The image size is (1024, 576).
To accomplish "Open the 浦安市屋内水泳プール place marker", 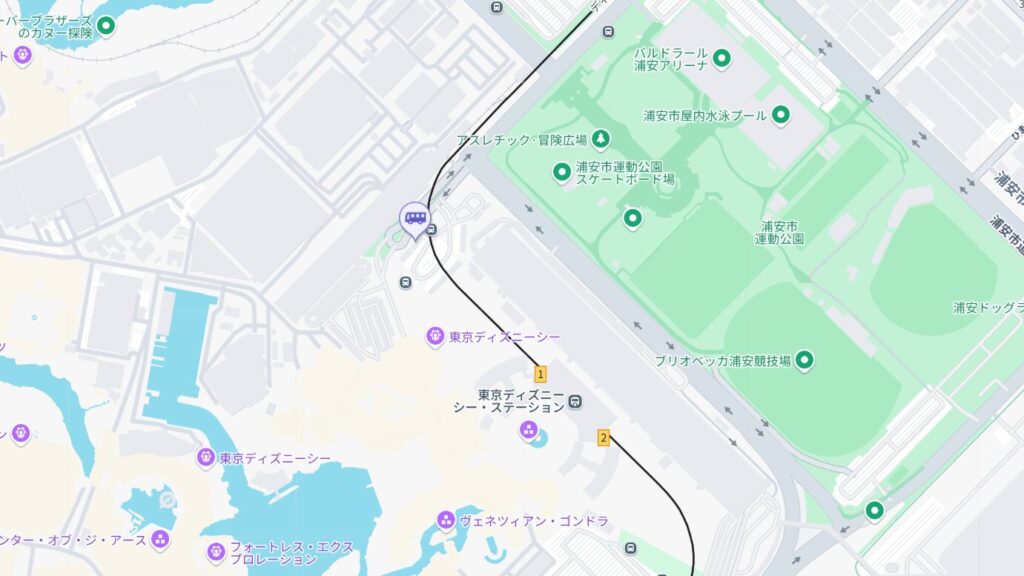I will click(x=781, y=115).
